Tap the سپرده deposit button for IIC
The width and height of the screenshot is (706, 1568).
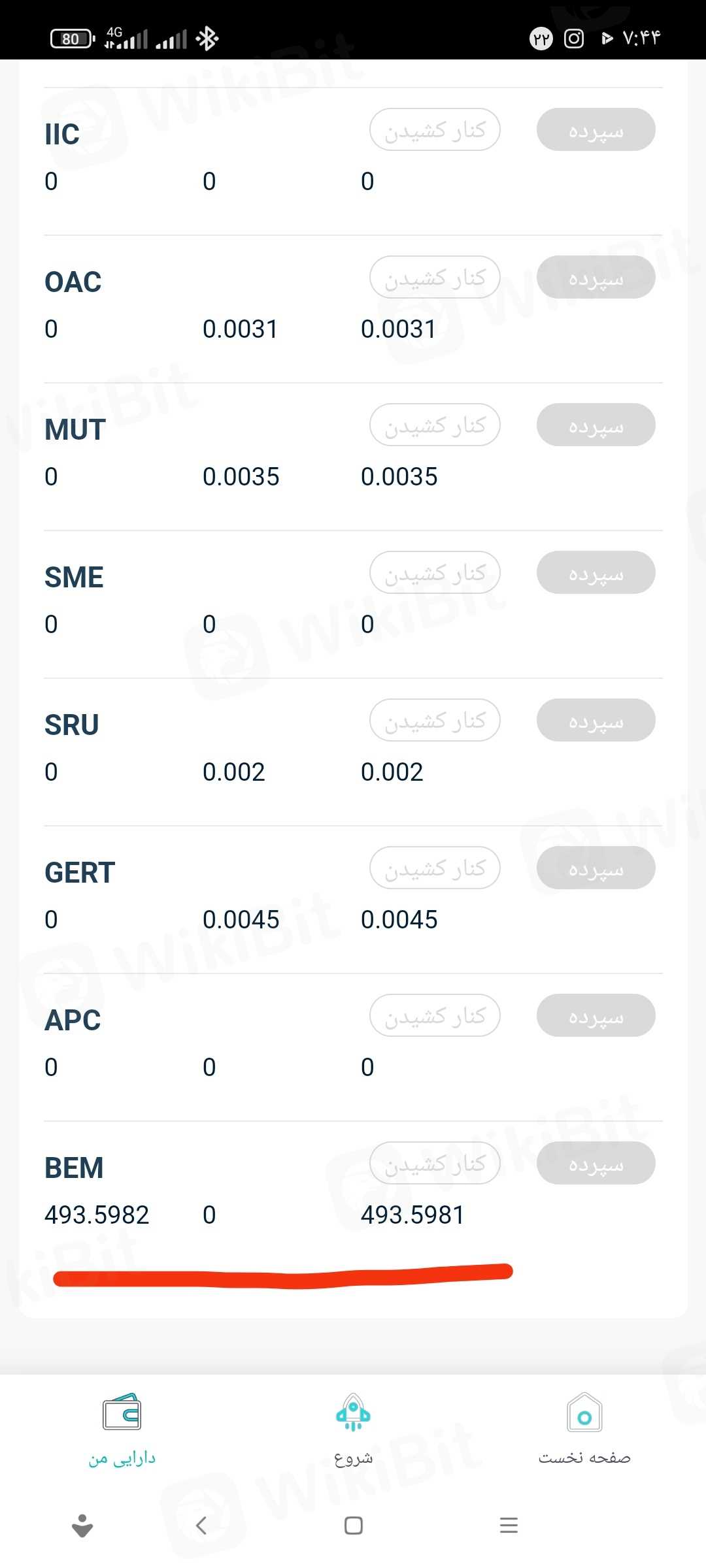pyautogui.click(x=596, y=129)
